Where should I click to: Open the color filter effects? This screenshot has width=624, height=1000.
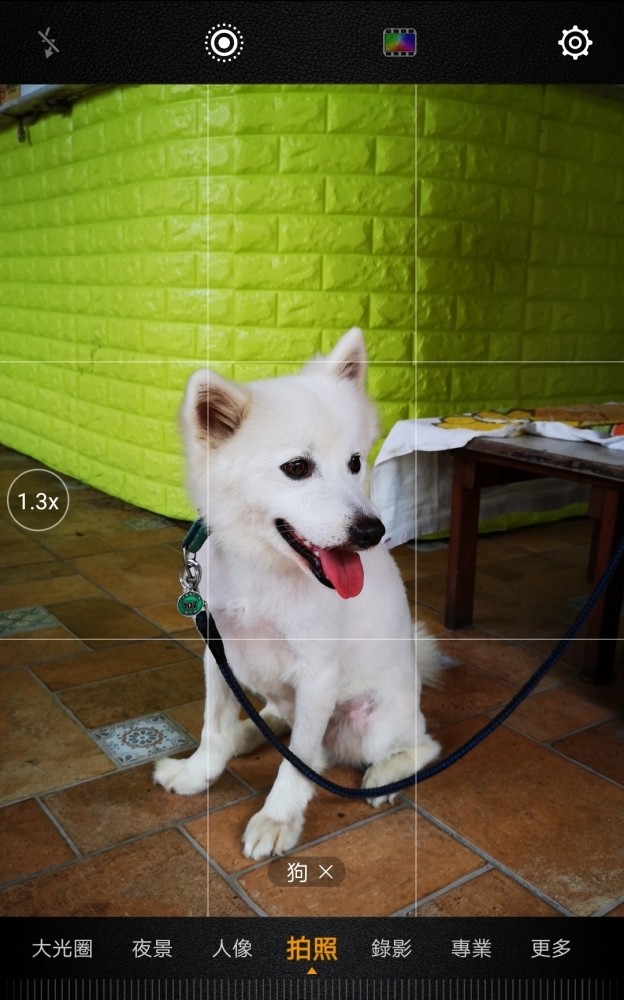(400, 42)
